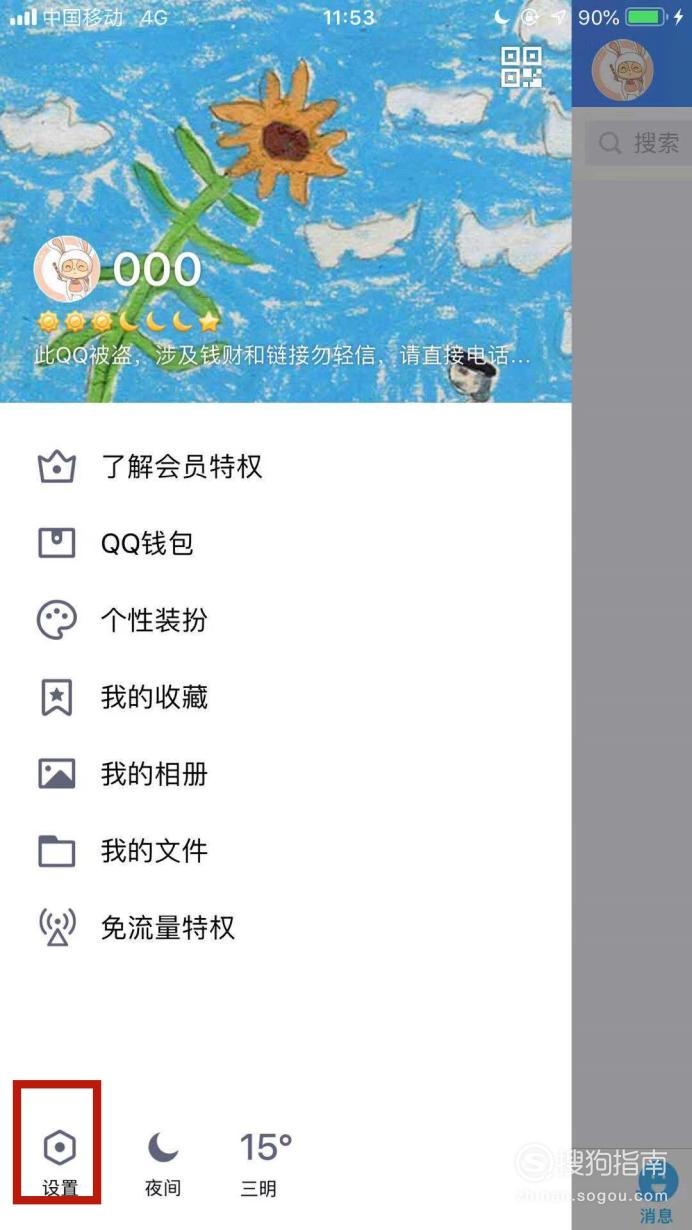
Task: Open 设置 settings
Action: point(60,1161)
